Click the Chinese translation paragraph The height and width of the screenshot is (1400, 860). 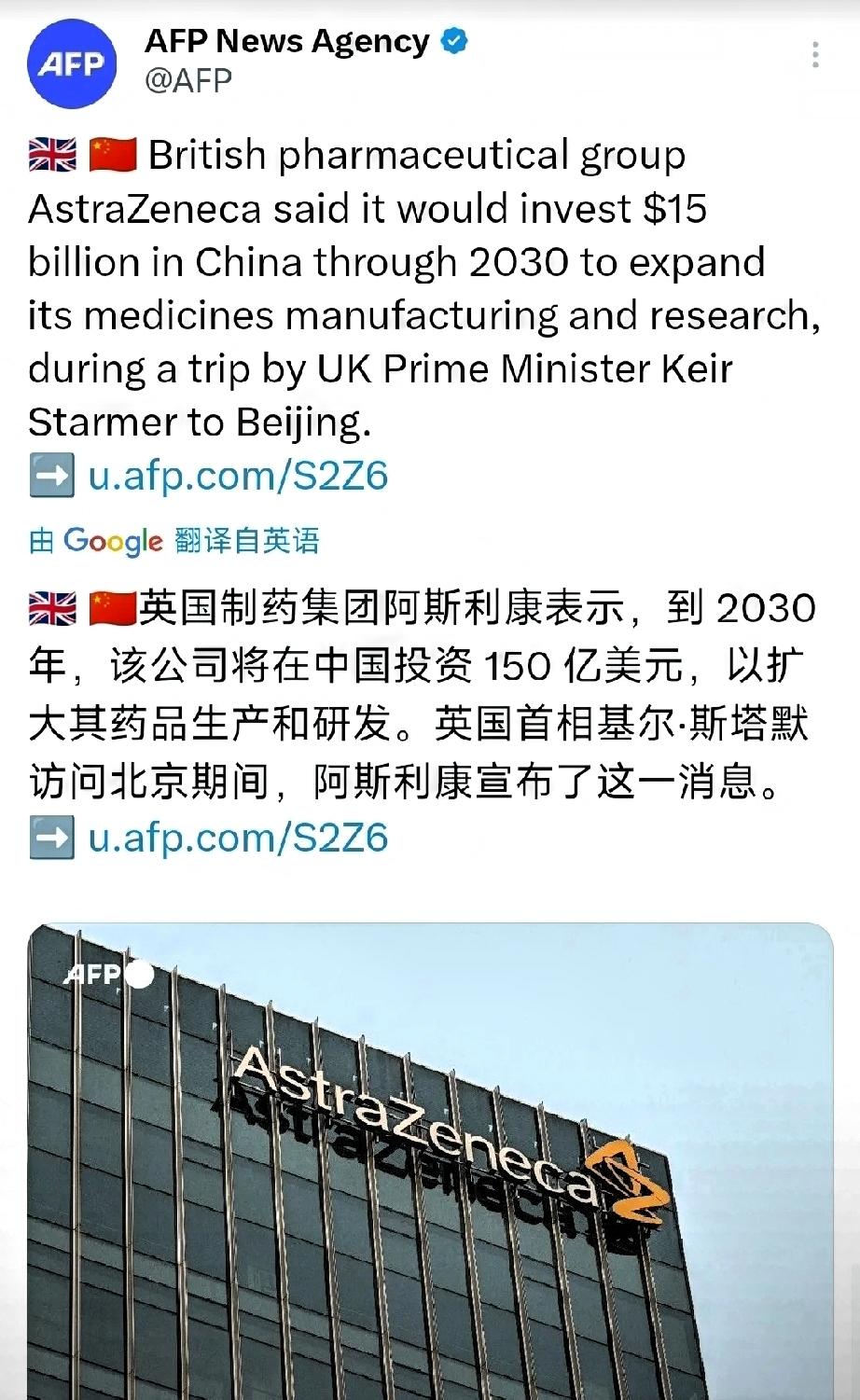[x=420, y=695]
